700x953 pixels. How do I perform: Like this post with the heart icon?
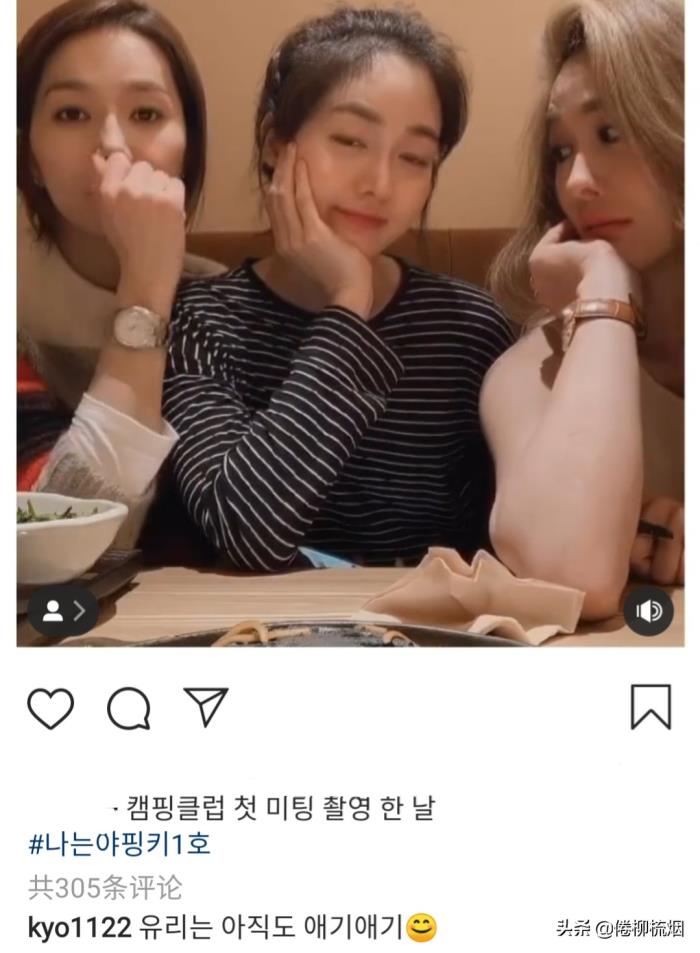50,708
